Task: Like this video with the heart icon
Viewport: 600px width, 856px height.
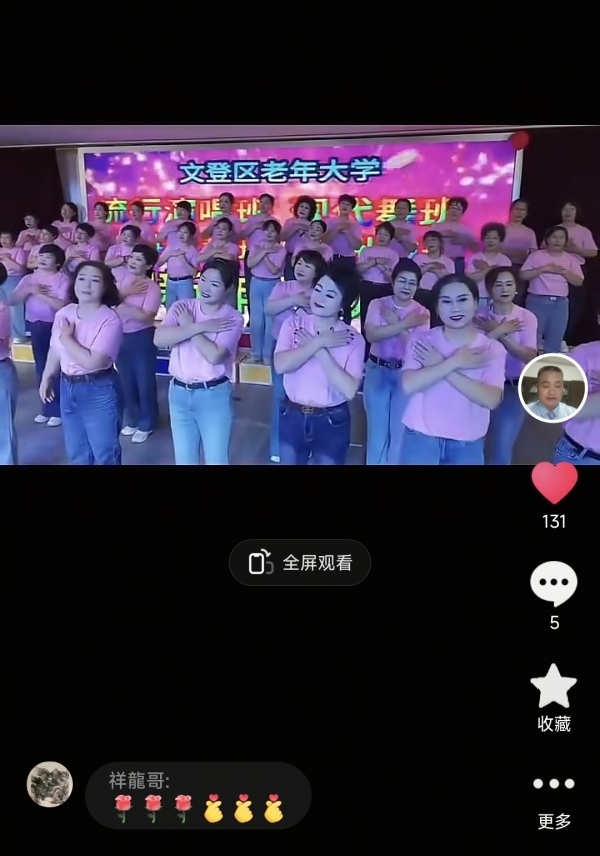Action: (554, 484)
